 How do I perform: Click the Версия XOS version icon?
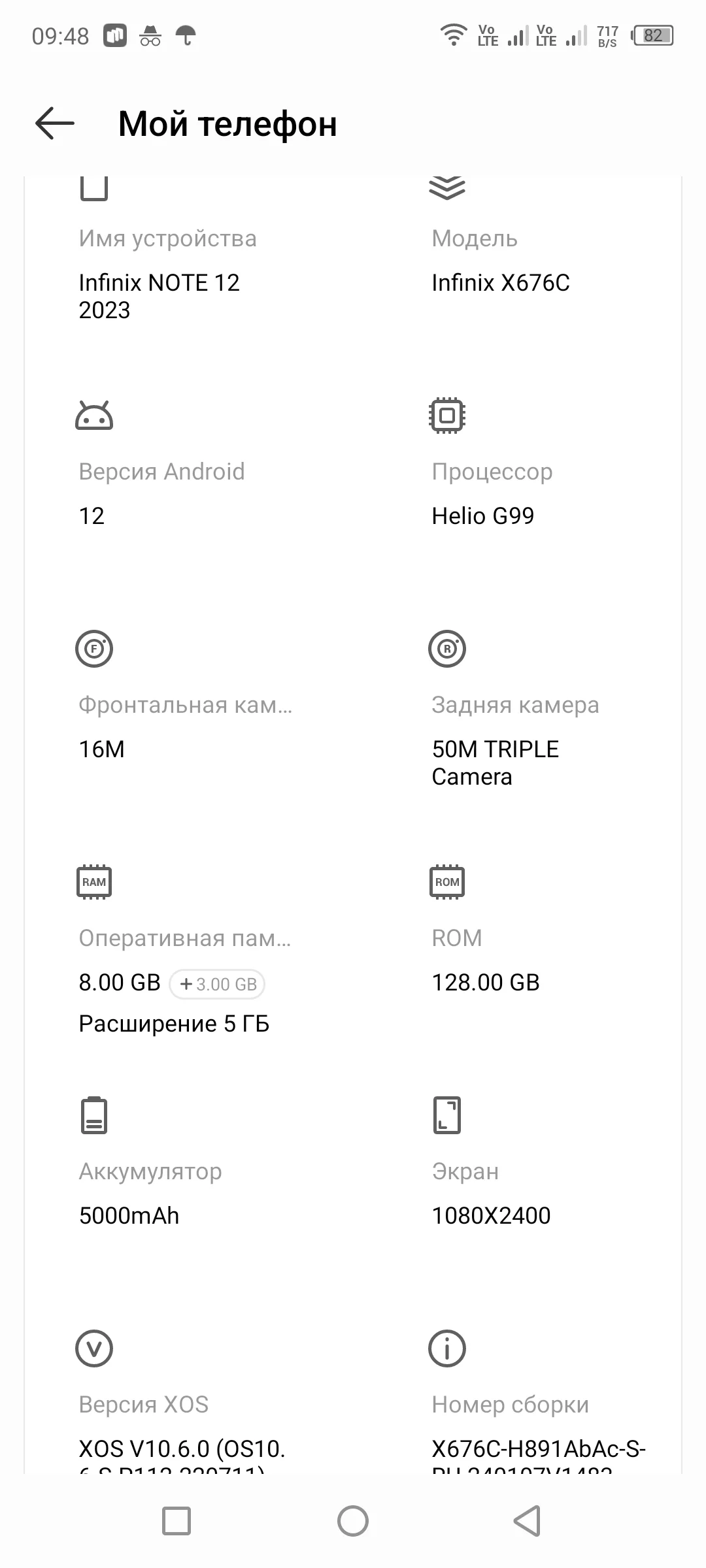93,1348
